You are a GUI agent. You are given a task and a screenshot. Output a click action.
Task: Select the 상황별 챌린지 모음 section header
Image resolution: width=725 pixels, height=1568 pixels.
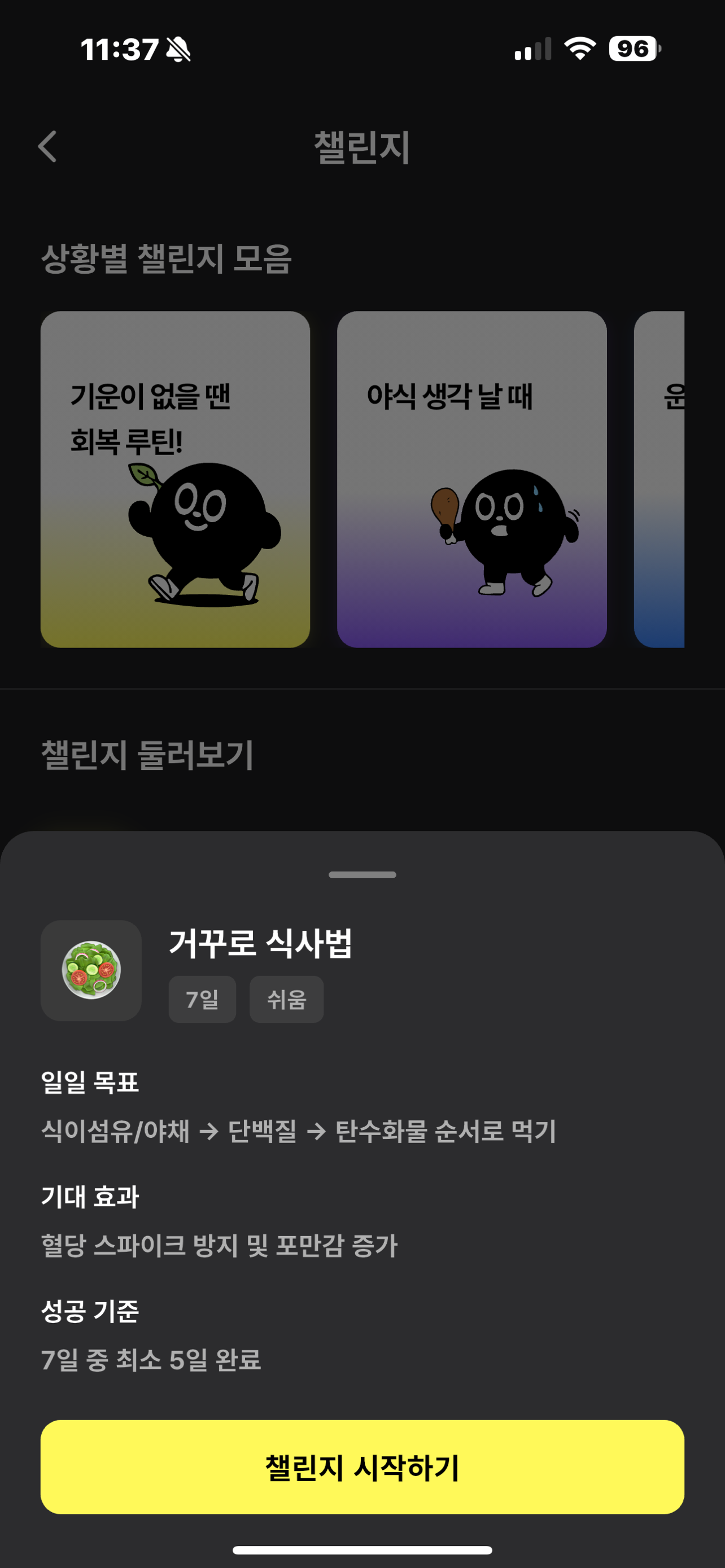pos(165,259)
